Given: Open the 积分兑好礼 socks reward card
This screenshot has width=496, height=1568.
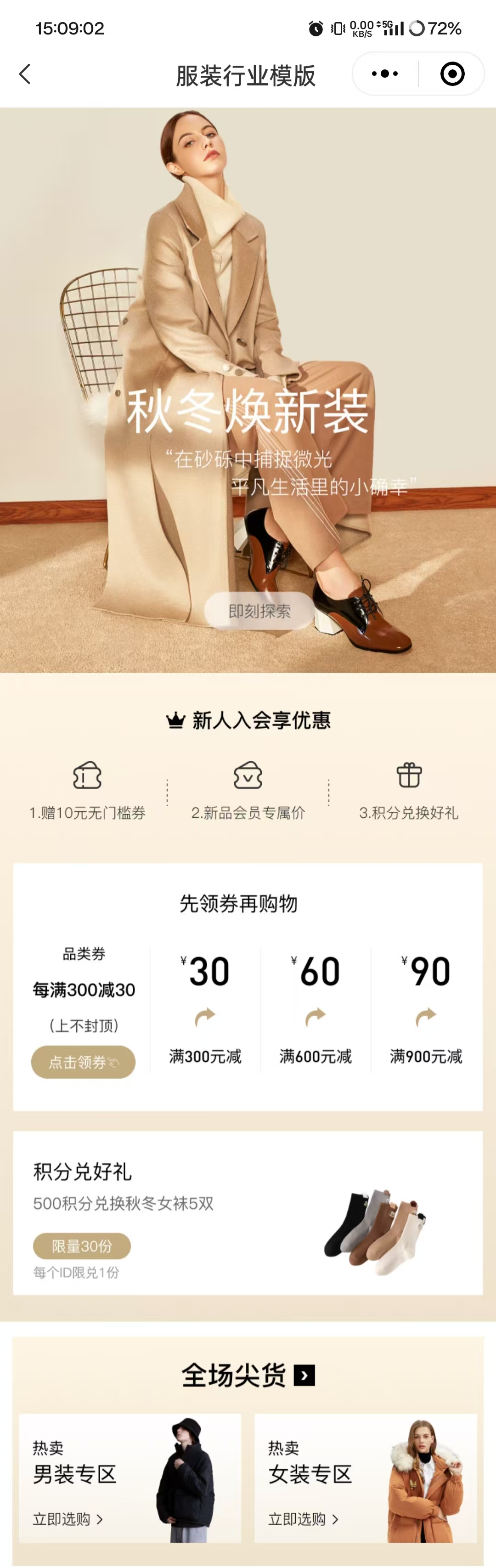Looking at the screenshot, I should point(248,1212).
